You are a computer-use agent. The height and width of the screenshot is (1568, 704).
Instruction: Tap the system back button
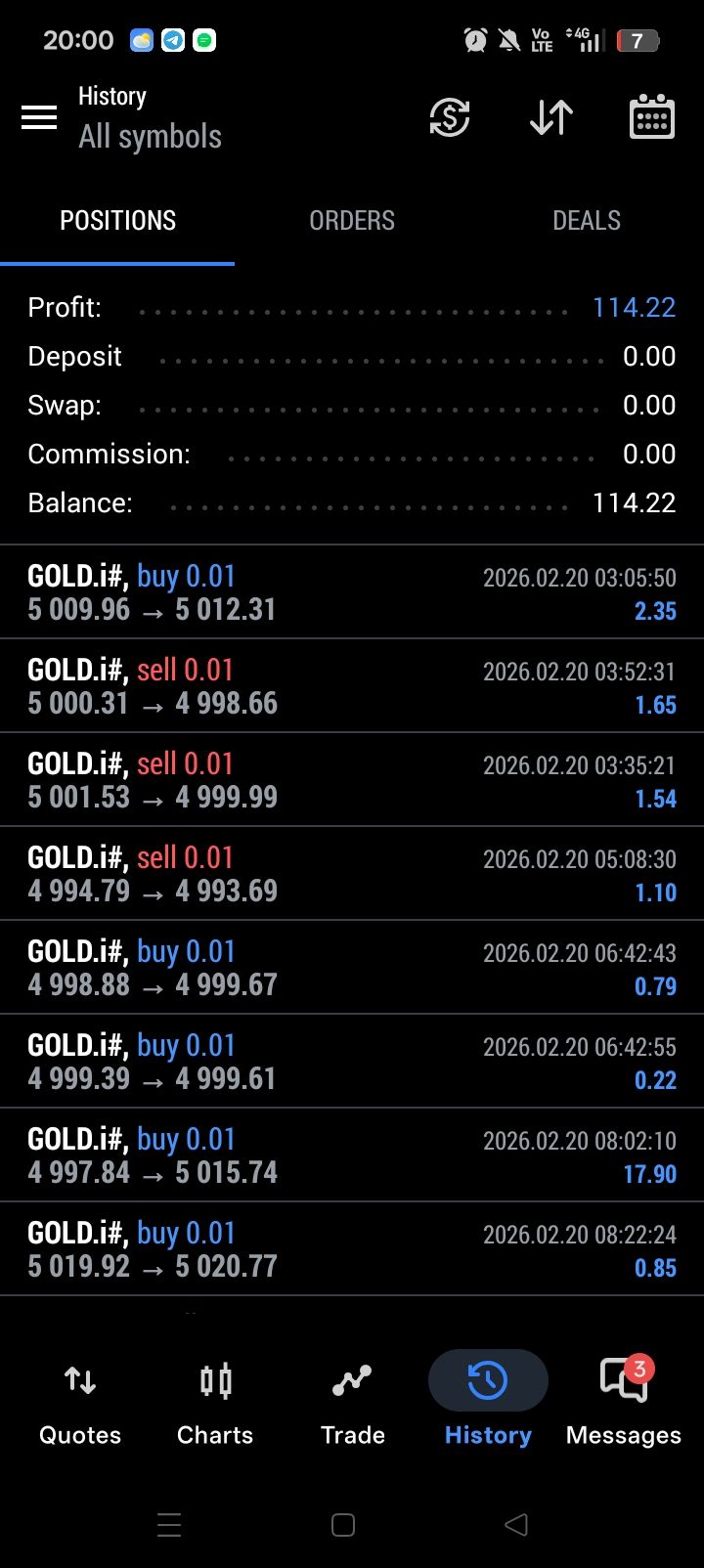(516, 1525)
